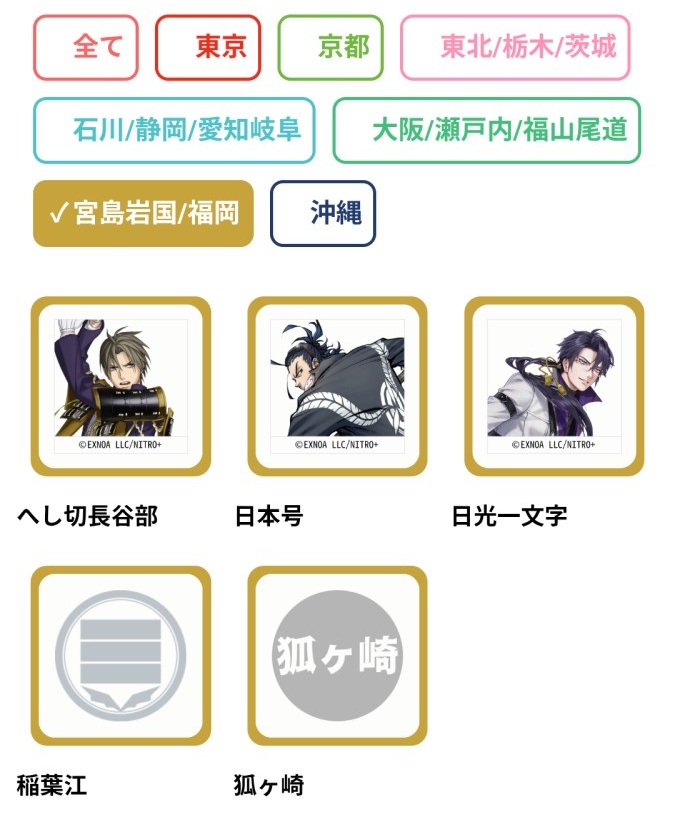View the 日本号 character card
The width and height of the screenshot is (675, 815).
337,386
